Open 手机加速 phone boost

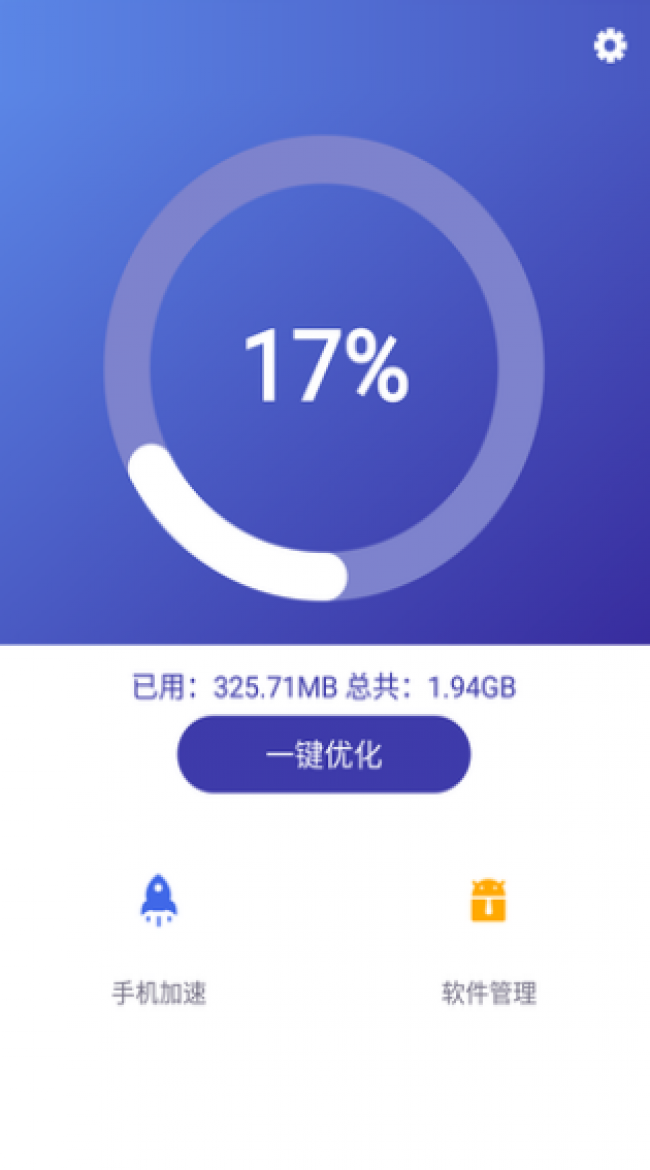[159, 940]
